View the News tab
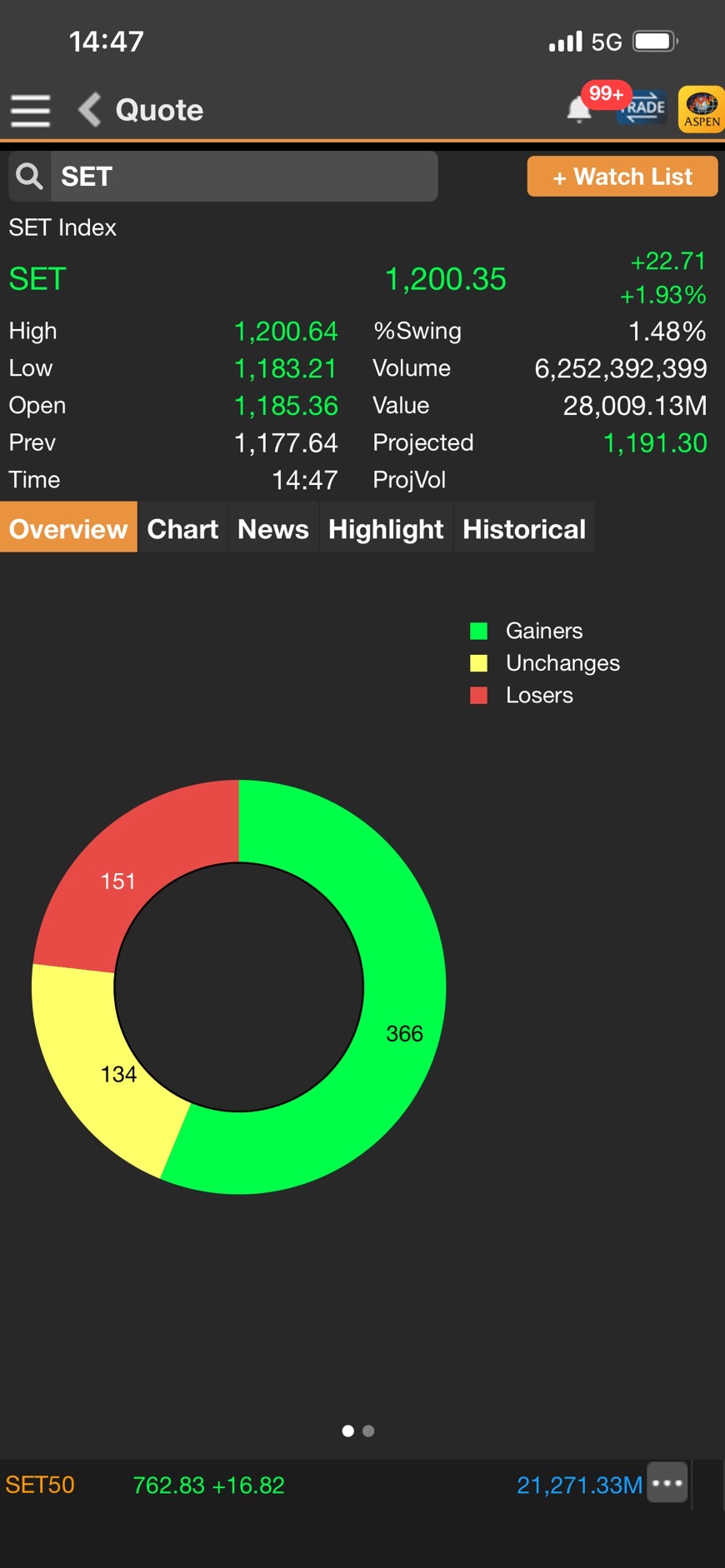The image size is (725, 1568). tap(273, 528)
